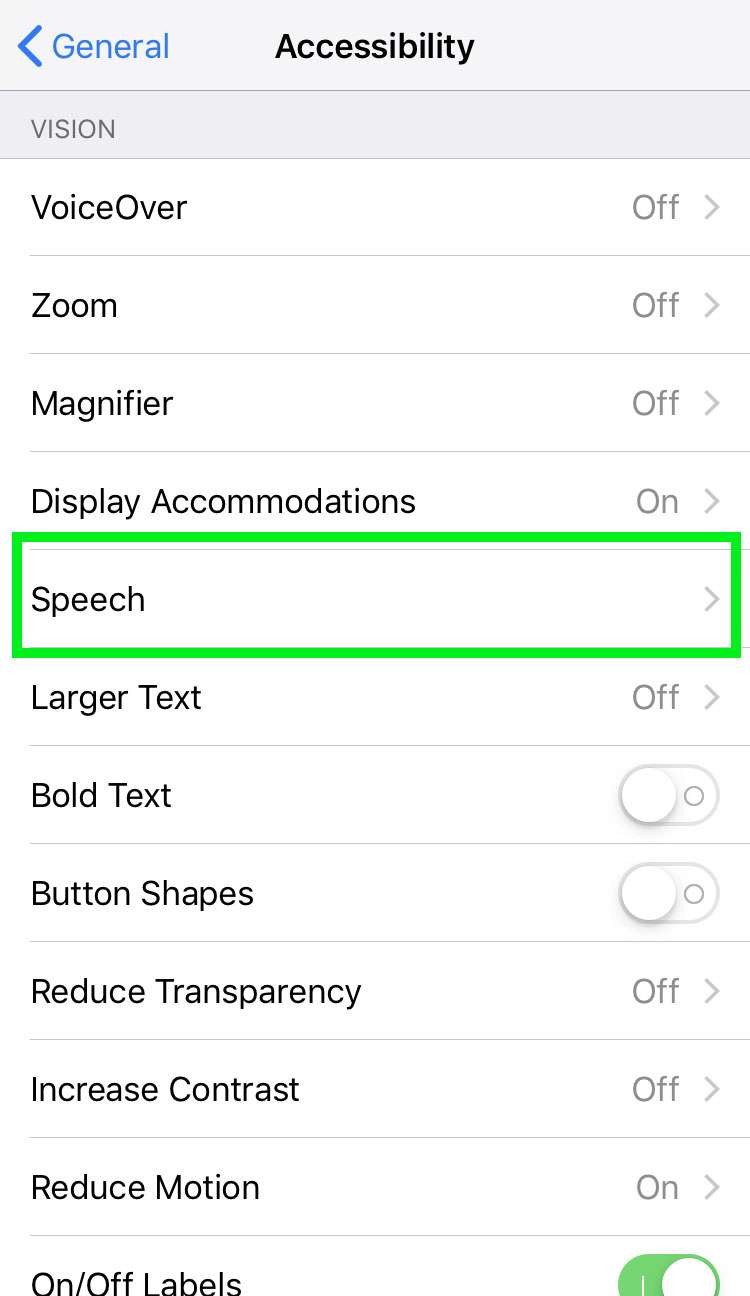Image resolution: width=750 pixels, height=1296 pixels.
Task: Open Display Accommodations settings
Action: 375,501
